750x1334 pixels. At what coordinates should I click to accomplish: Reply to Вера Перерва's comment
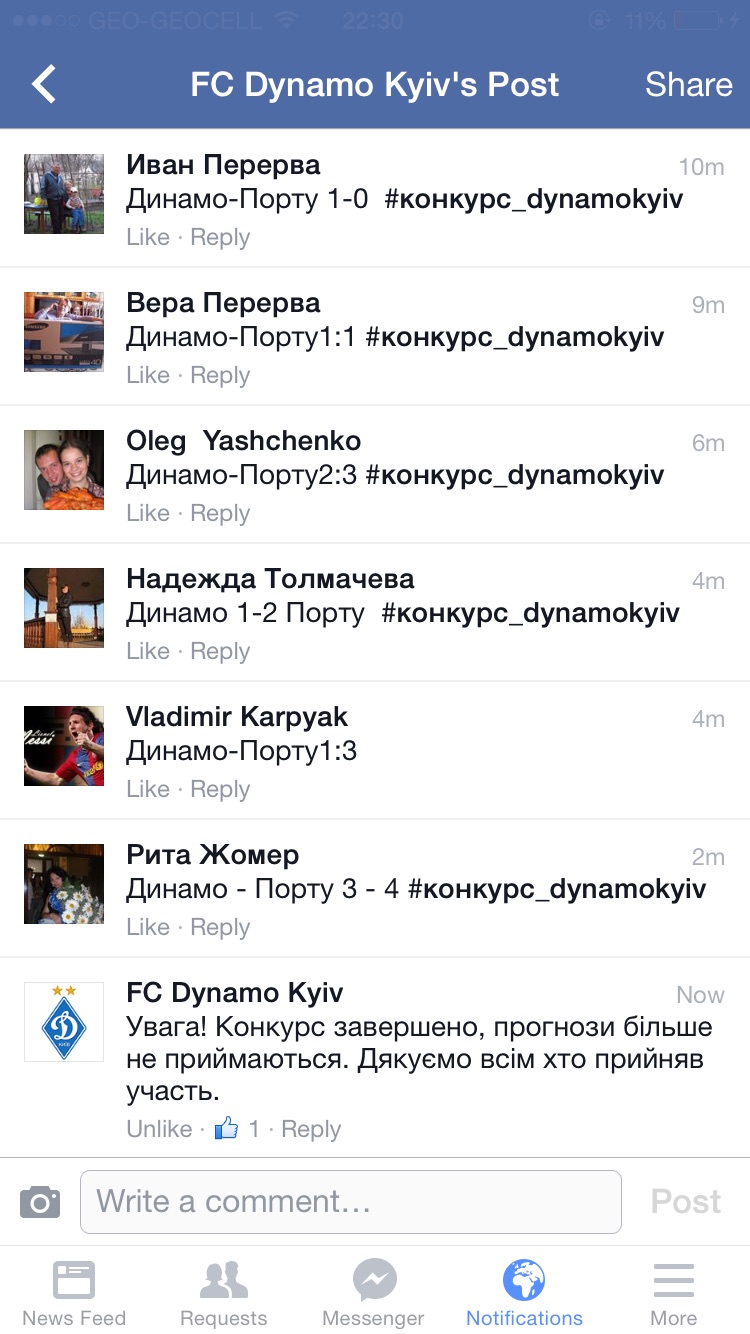(x=220, y=376)
